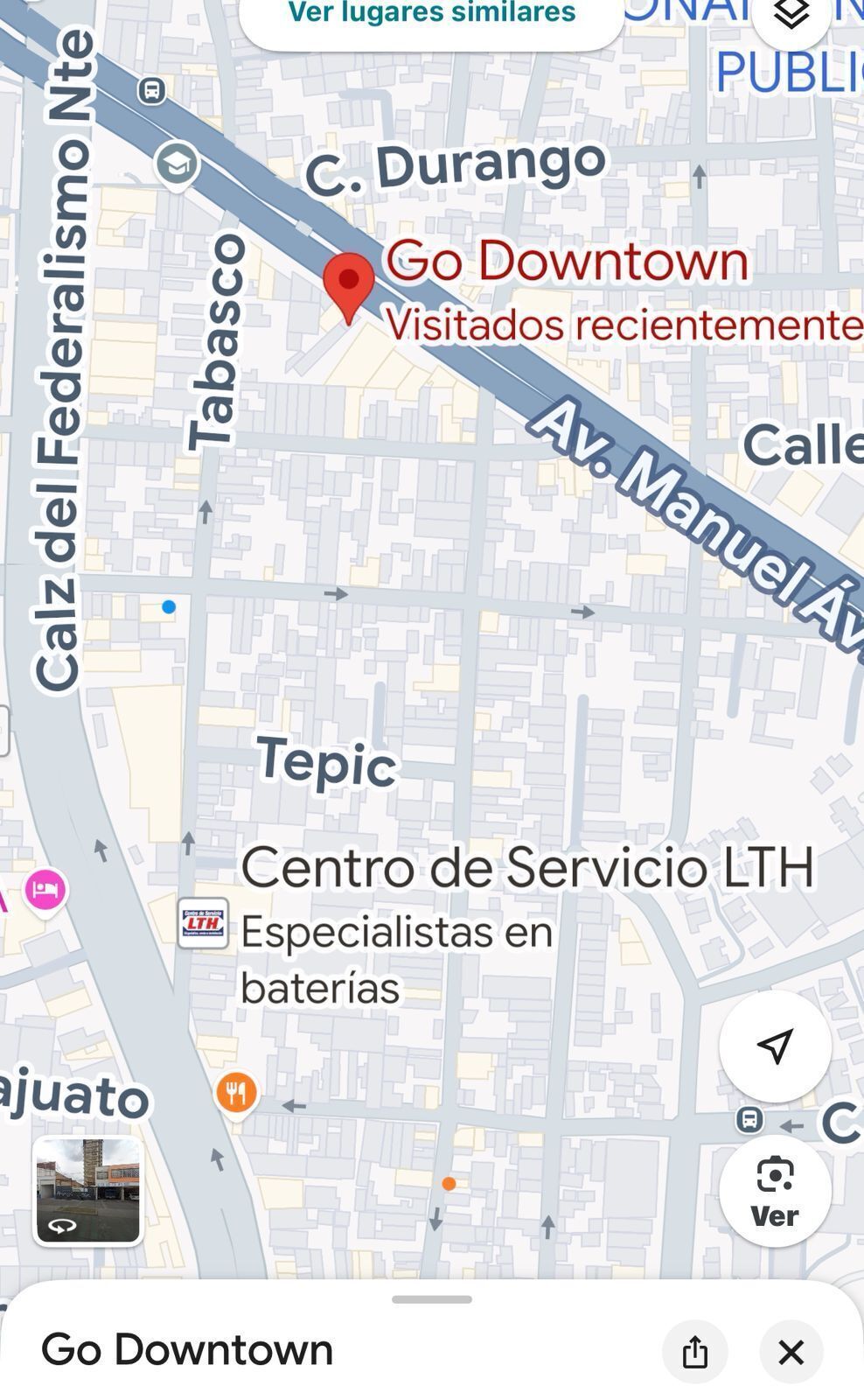The height and width of the screenshot is (1400, 864).
Task: Open the Ver camera lens button
Action: [x=775, y=1191]
